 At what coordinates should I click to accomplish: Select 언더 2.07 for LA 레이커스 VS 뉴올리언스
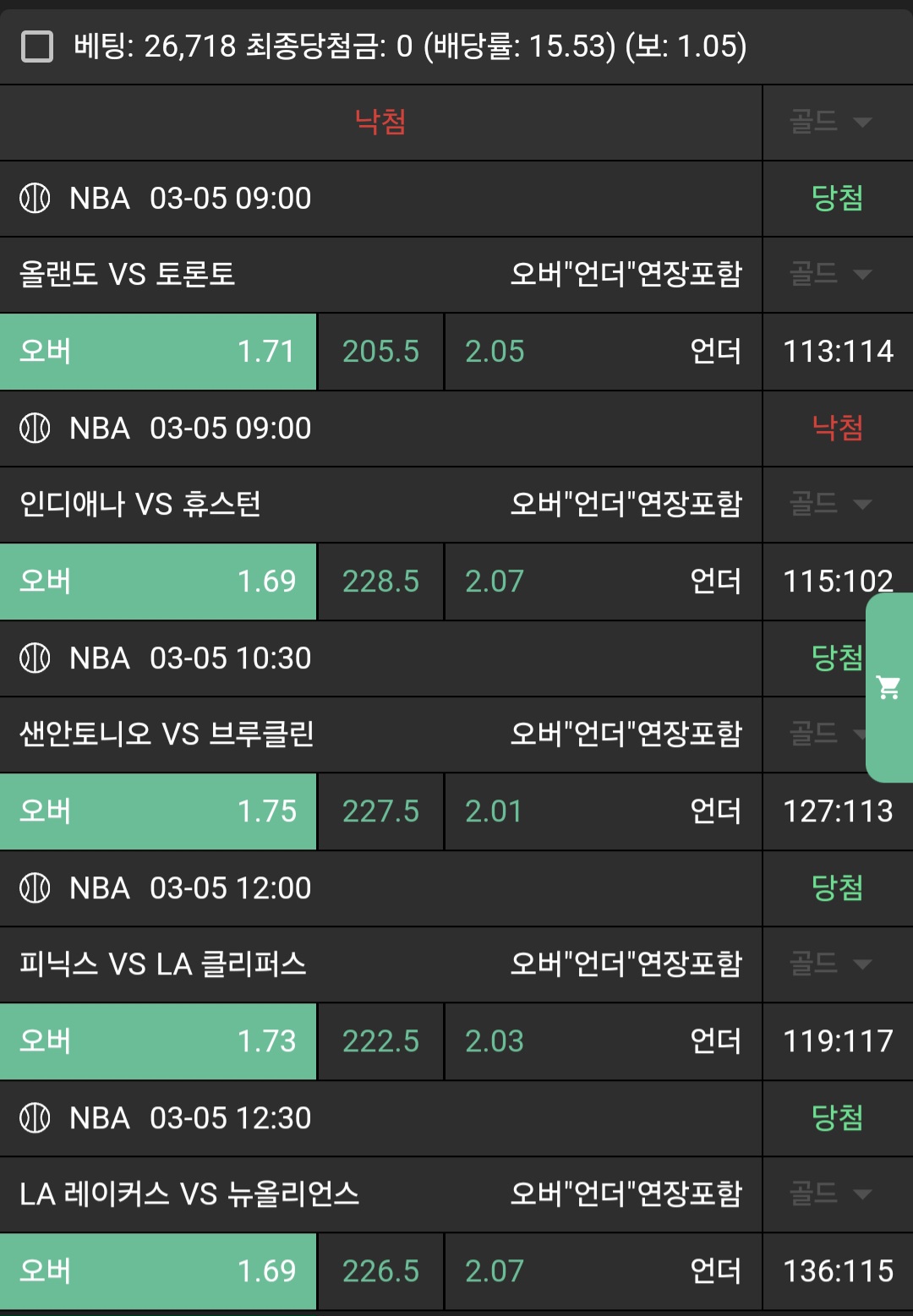[x=603, y=1271]
